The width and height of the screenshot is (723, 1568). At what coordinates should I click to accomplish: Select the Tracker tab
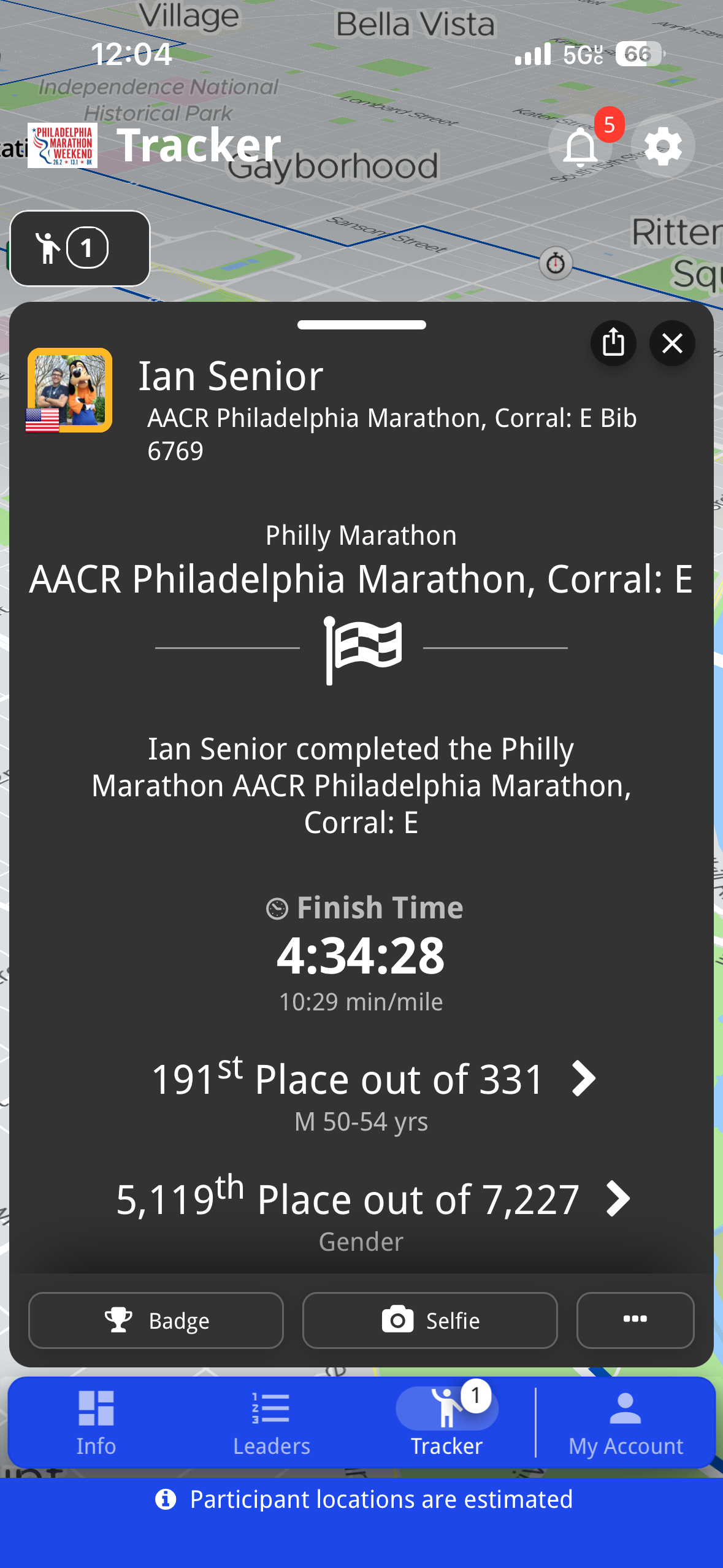point(447,1423)
